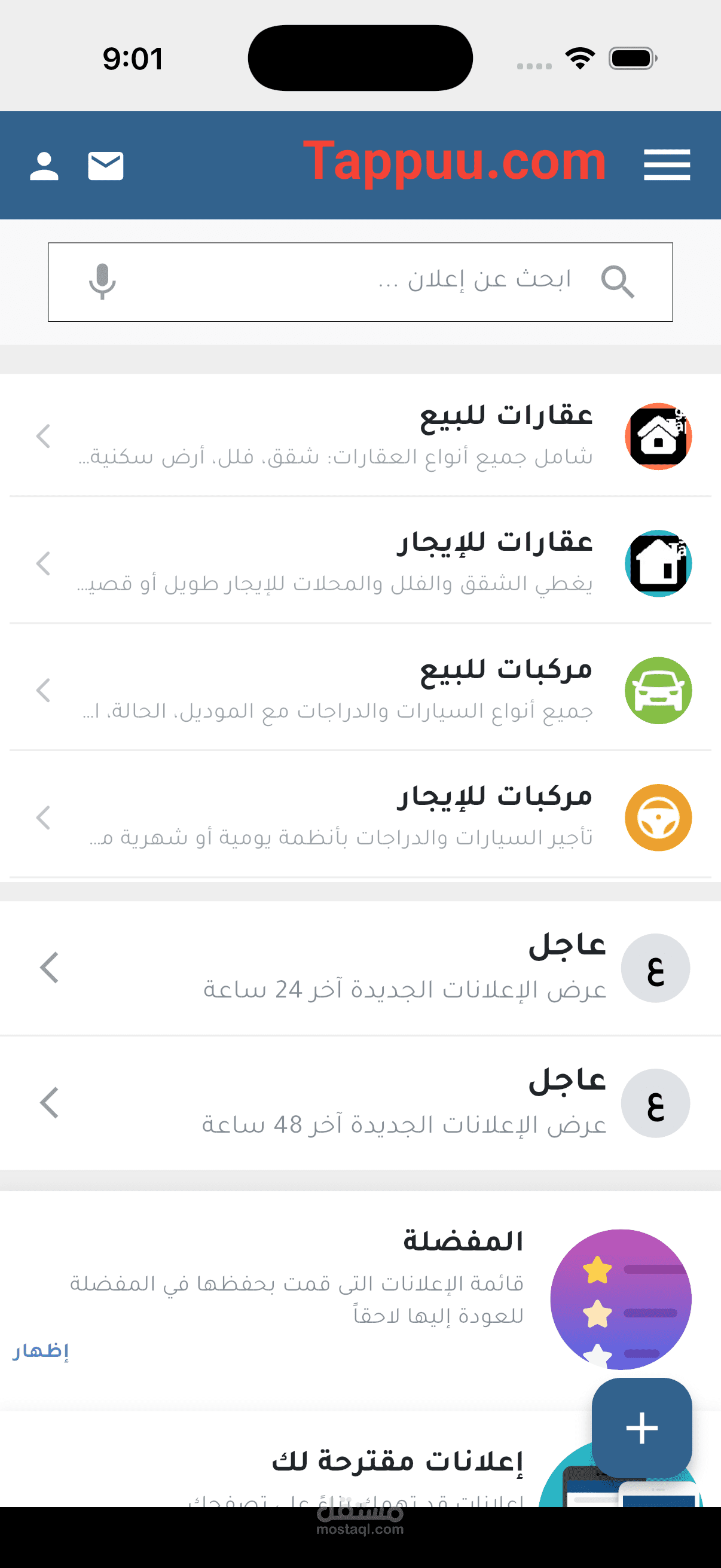Open the hamburger menu
The height and width of the screenshot is (1568, 721).
[666, 165]
